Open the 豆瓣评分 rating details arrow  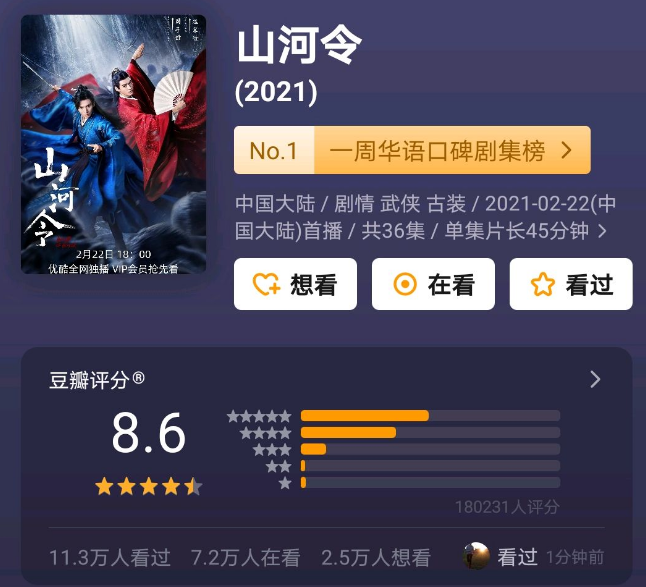[x=595, y=379]
